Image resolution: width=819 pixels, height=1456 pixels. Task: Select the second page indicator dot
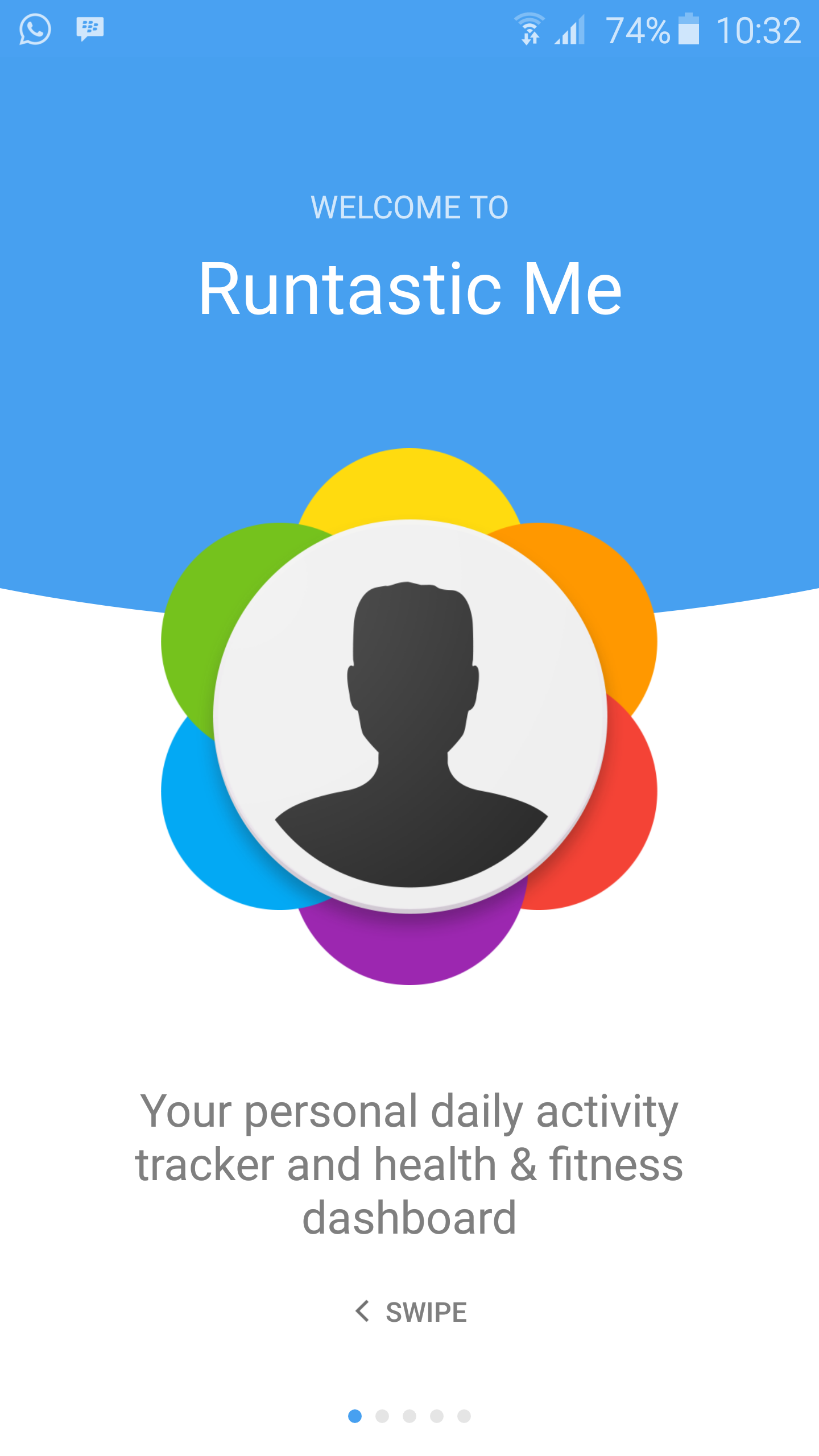(x=382, y=1416)
